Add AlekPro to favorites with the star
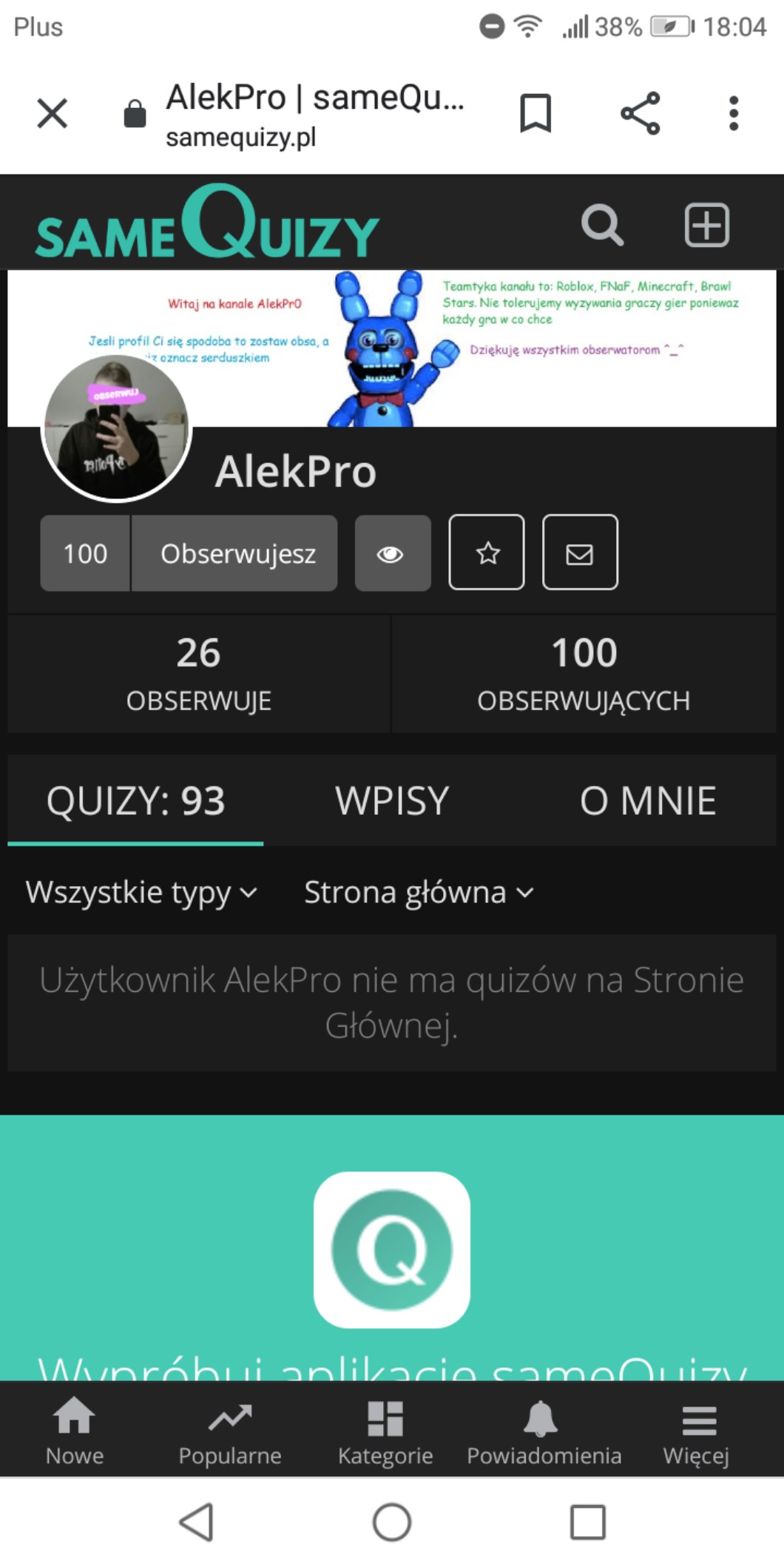This screenshot has width=784, height=1568. coord(487,552)
